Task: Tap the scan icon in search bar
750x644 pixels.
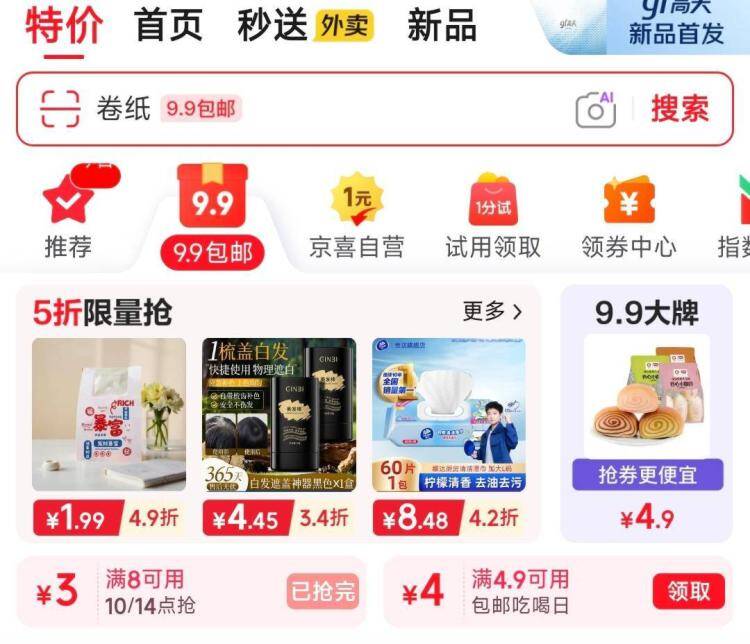Action: click(60, 108)
